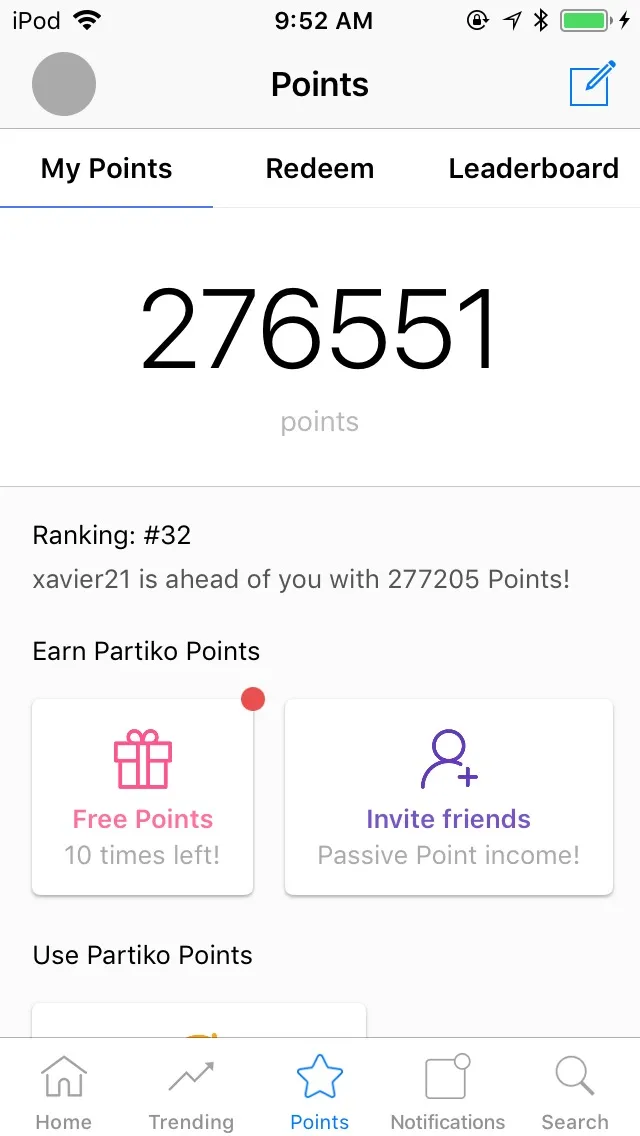Compose a new post
The height and width of the screenshot is (1136, 640).
click(x=593, y=84)
